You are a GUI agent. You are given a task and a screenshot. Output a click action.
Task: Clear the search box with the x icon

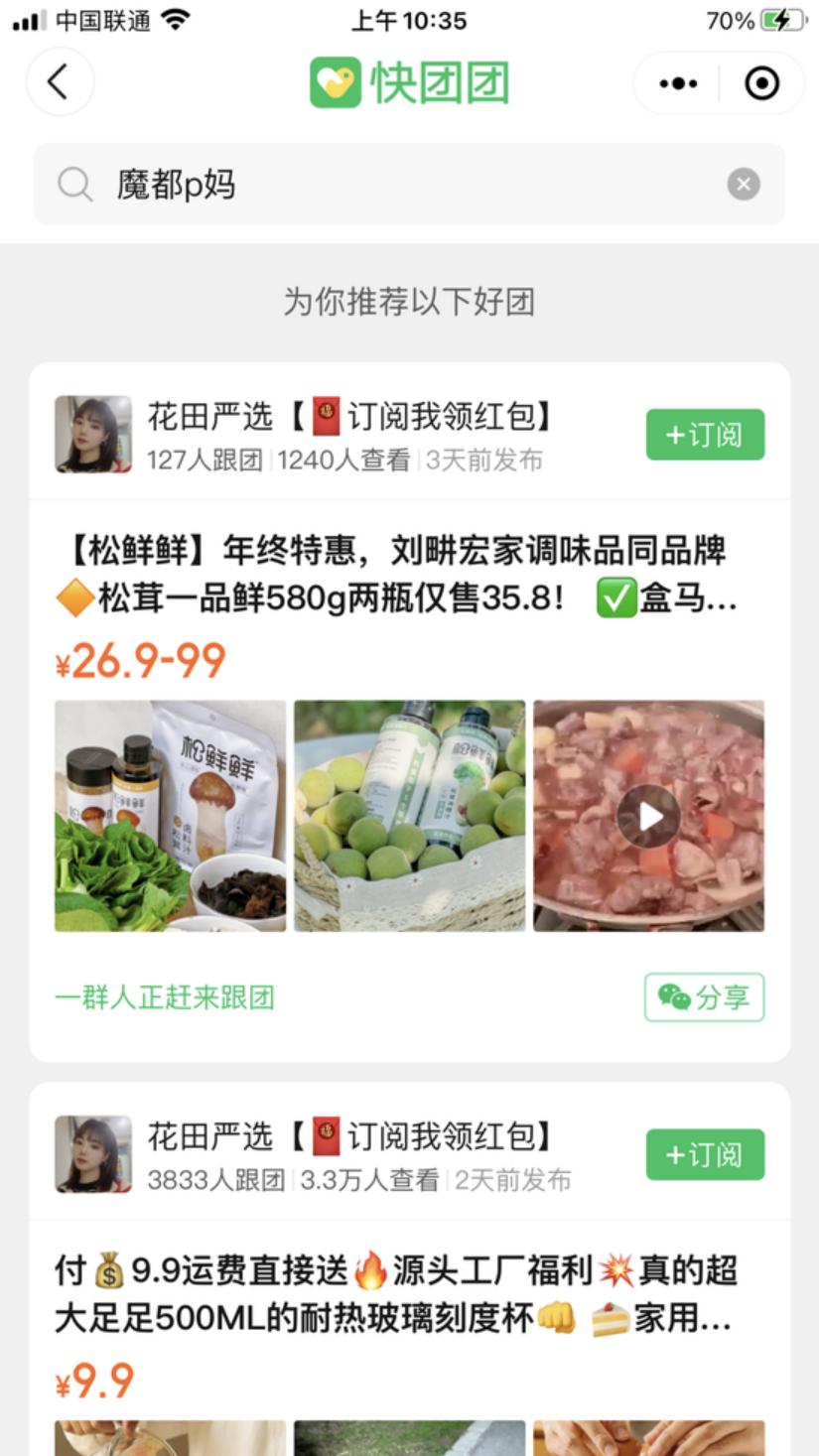tap(743, 184)
